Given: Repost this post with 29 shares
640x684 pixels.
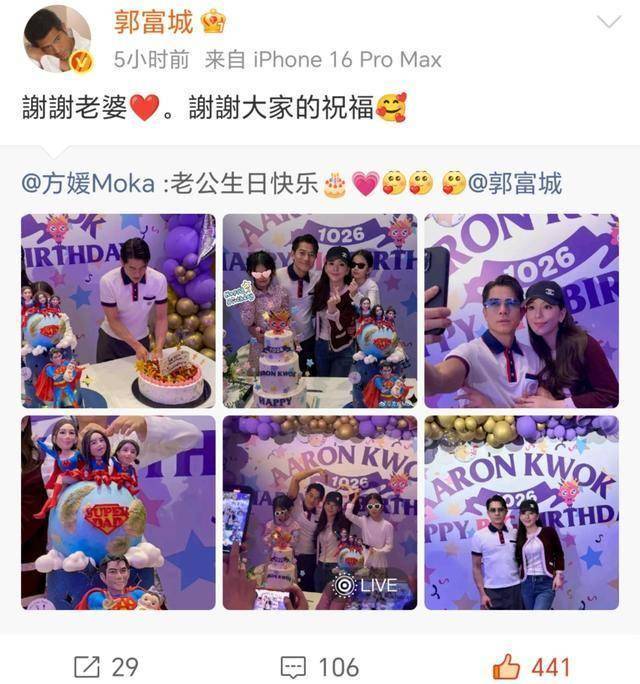Looking at the screenshot, I should click(106, 665).
